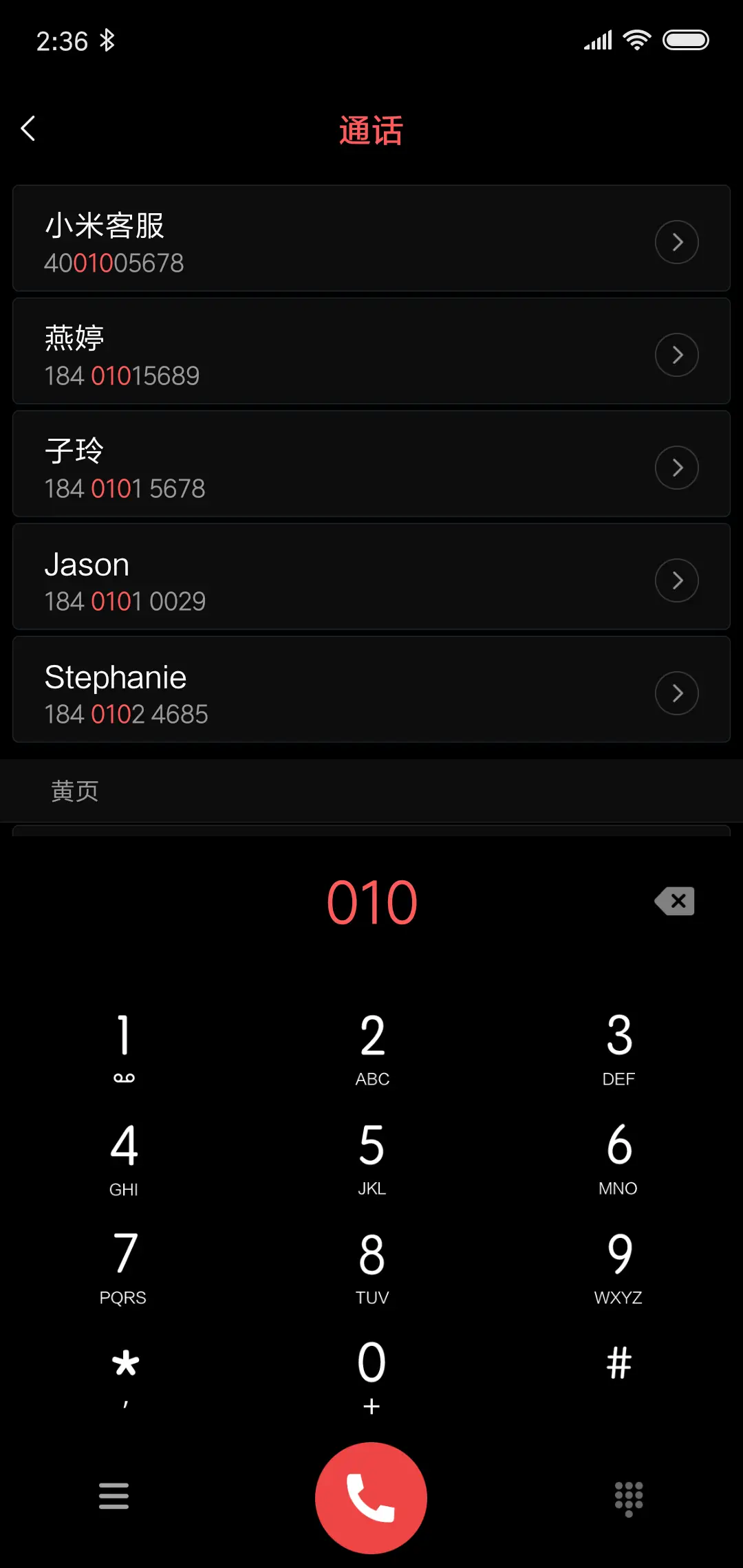Expand details for 小米客服 entry
This screenshot has height=1568, width=743.
click(x=676, y=242)
